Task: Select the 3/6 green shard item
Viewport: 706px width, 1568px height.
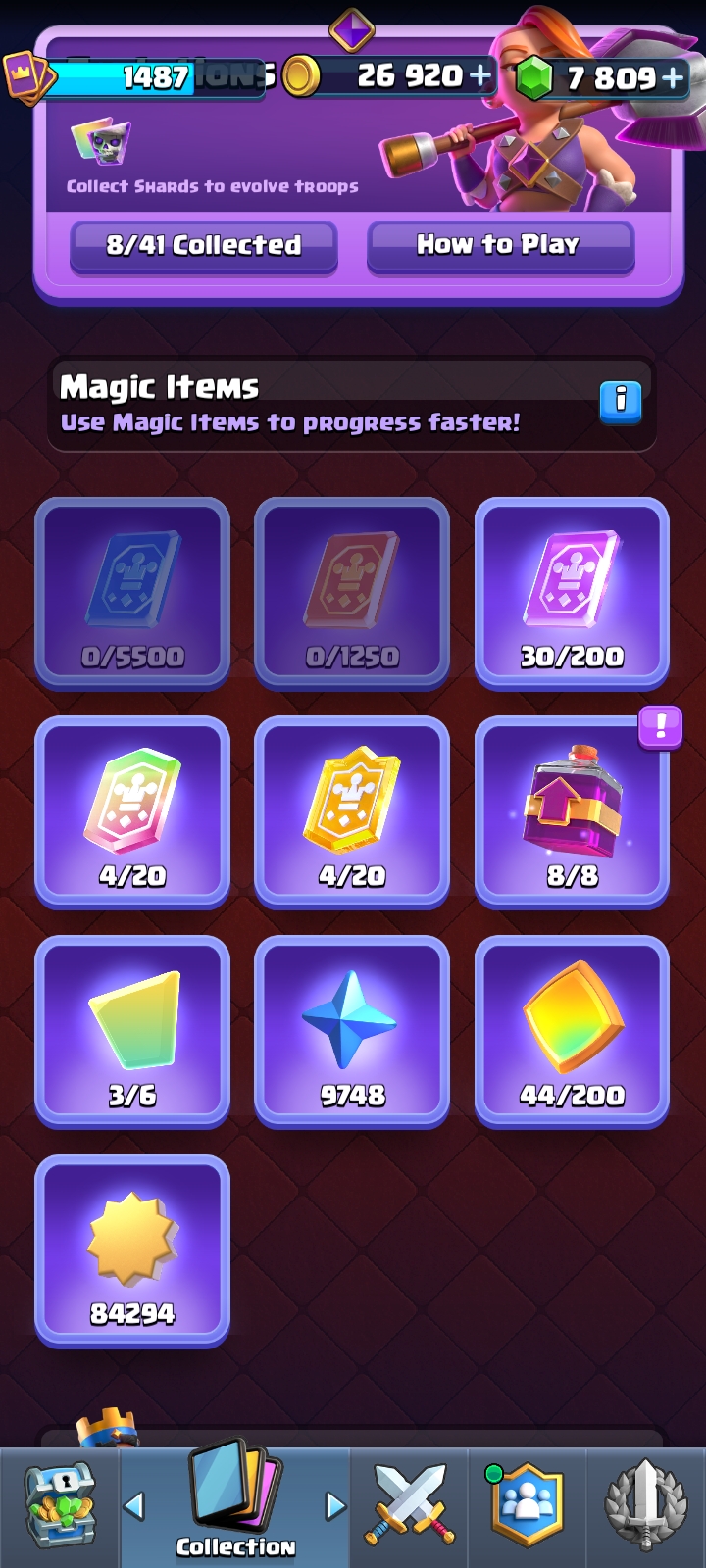Action: (132, 1031)
